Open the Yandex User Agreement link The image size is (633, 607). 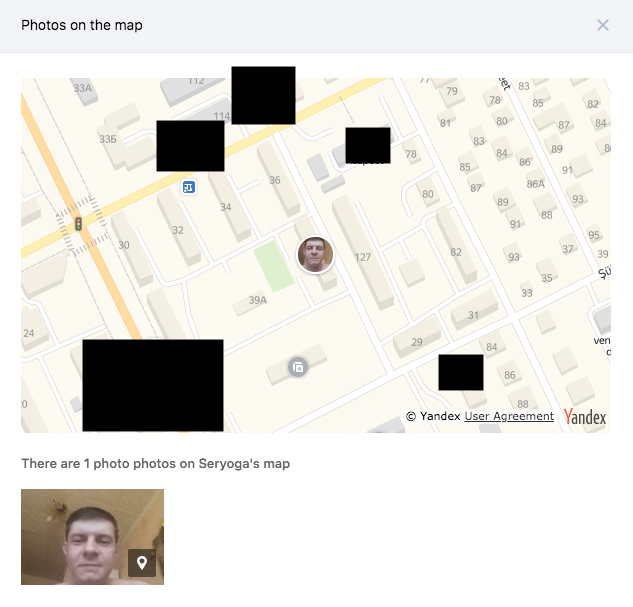pyautogui.click(x=509, y=416)
